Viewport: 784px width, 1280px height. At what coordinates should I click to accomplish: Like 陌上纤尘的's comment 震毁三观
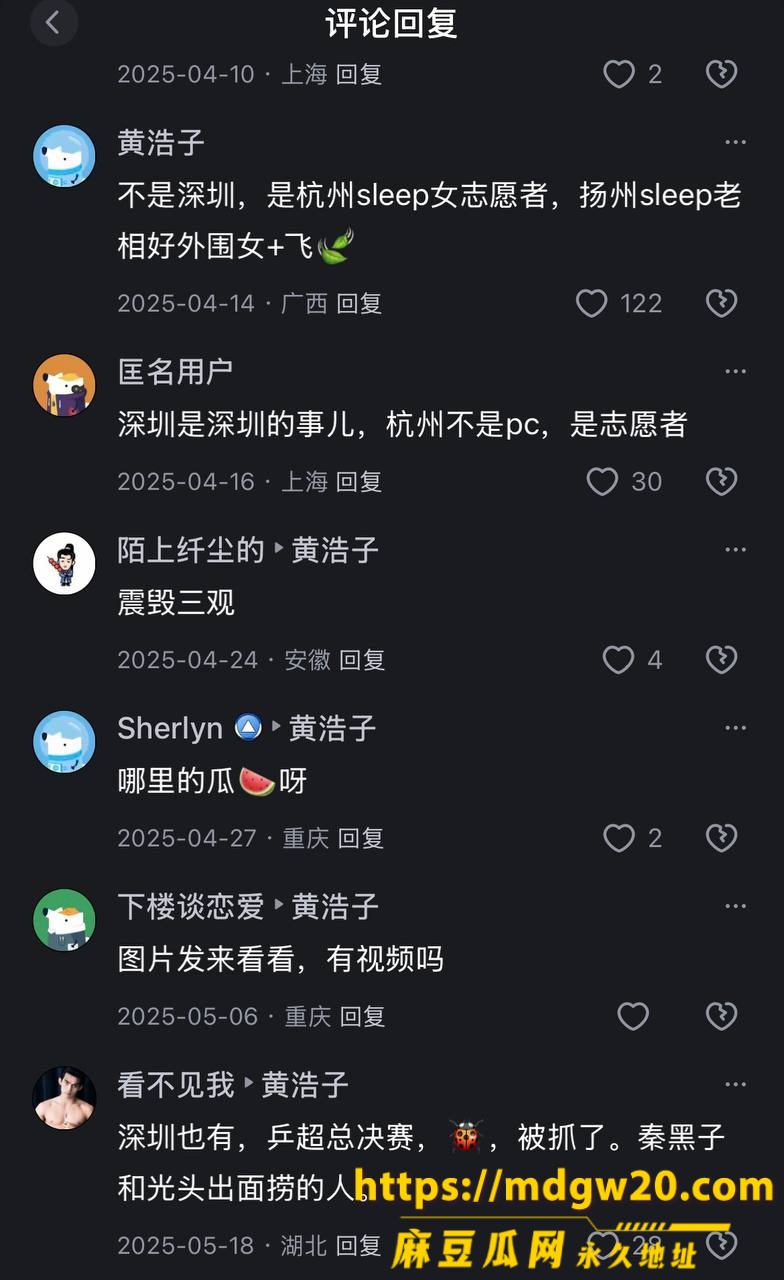pos(619,659)
